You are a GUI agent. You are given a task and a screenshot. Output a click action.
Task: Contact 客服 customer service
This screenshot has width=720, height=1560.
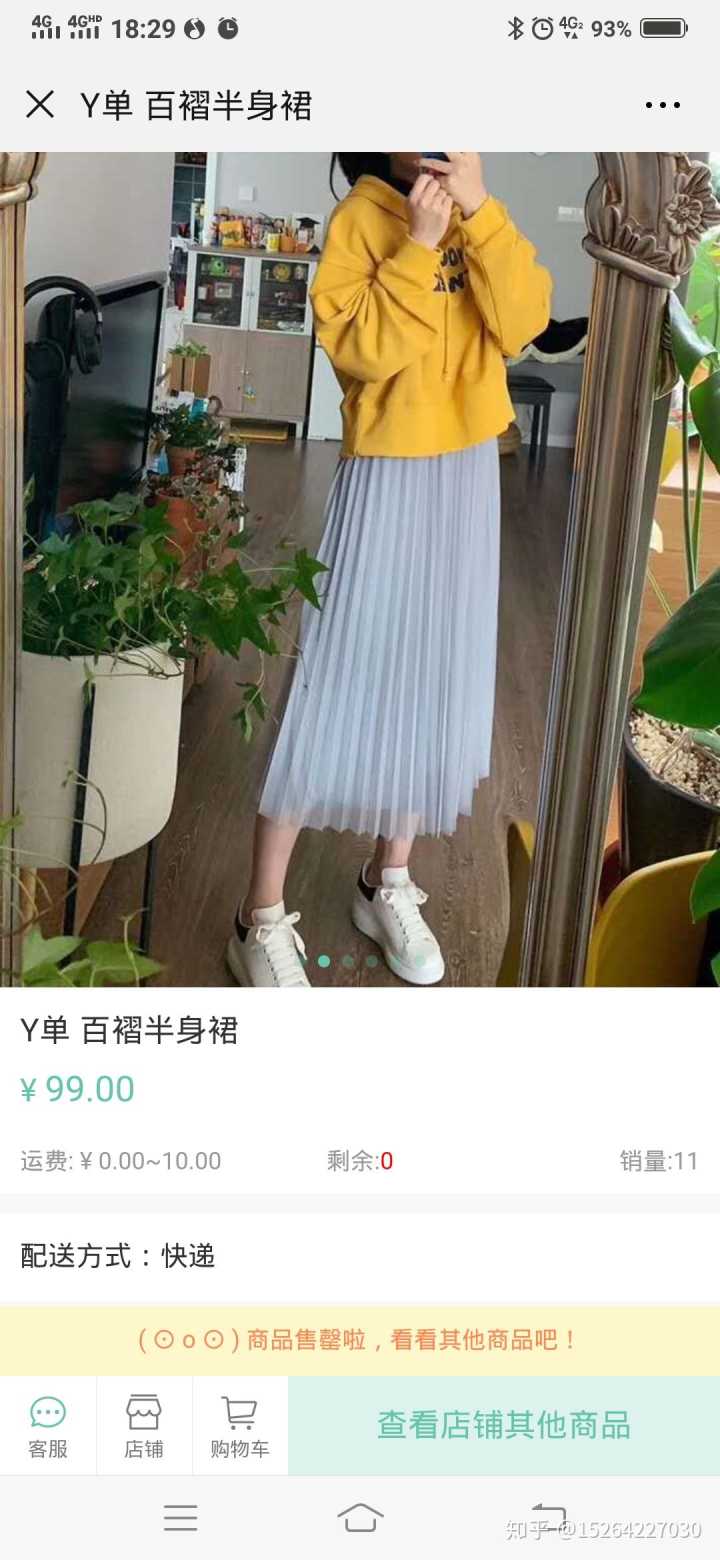[48, 1425]
